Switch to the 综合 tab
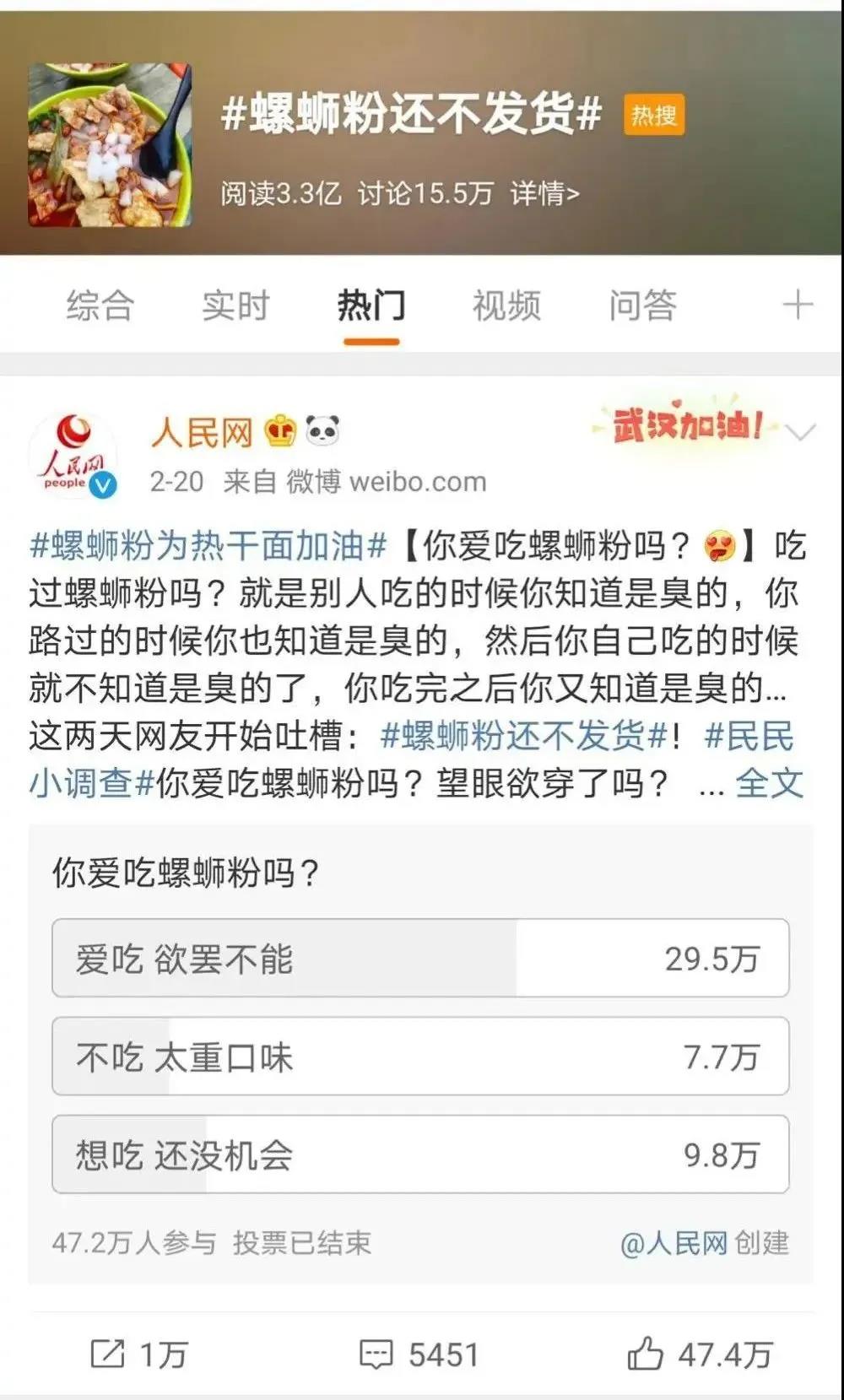 coord(100,305)
